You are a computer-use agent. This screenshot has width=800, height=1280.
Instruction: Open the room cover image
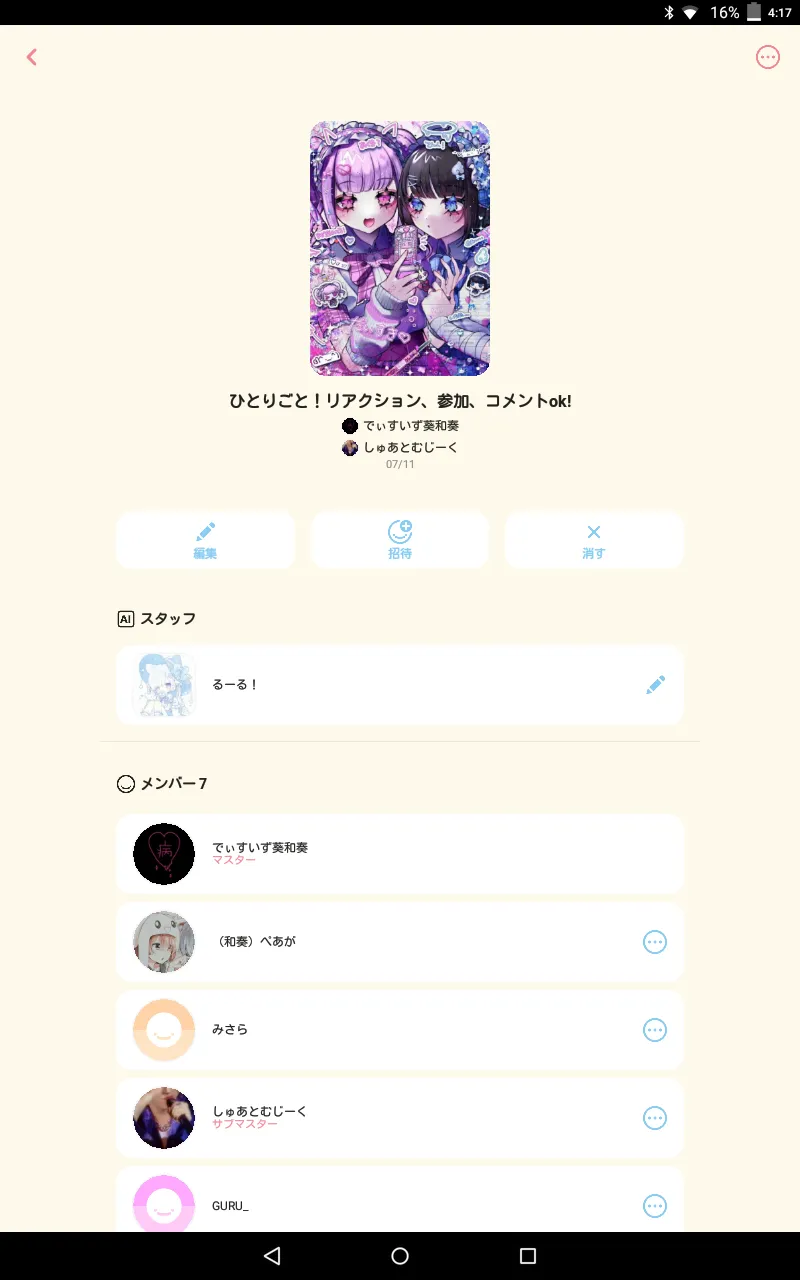coord(400,248)
